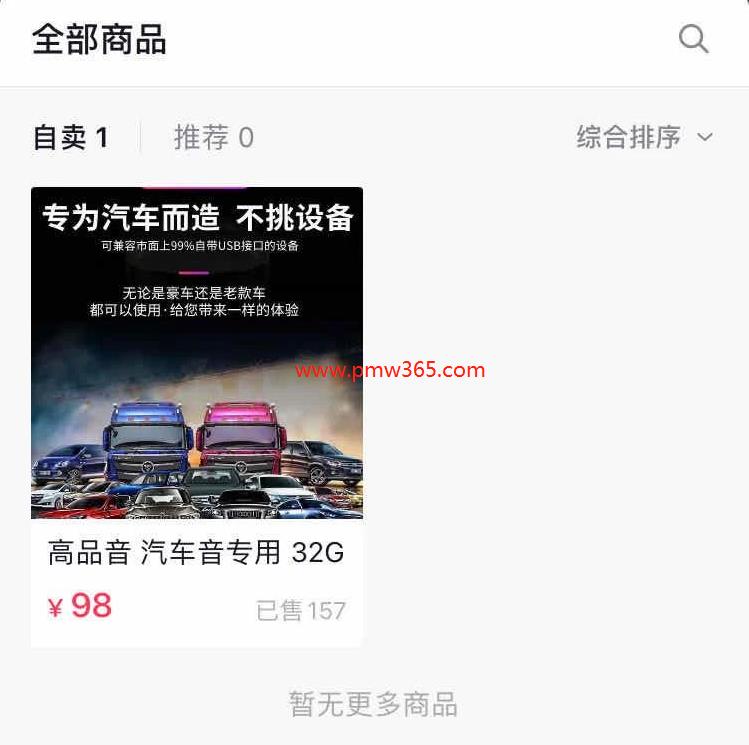The width and height of the screenshot is (749, 745).
Task: Open the search magnifier icon
Action: point(693,39)
